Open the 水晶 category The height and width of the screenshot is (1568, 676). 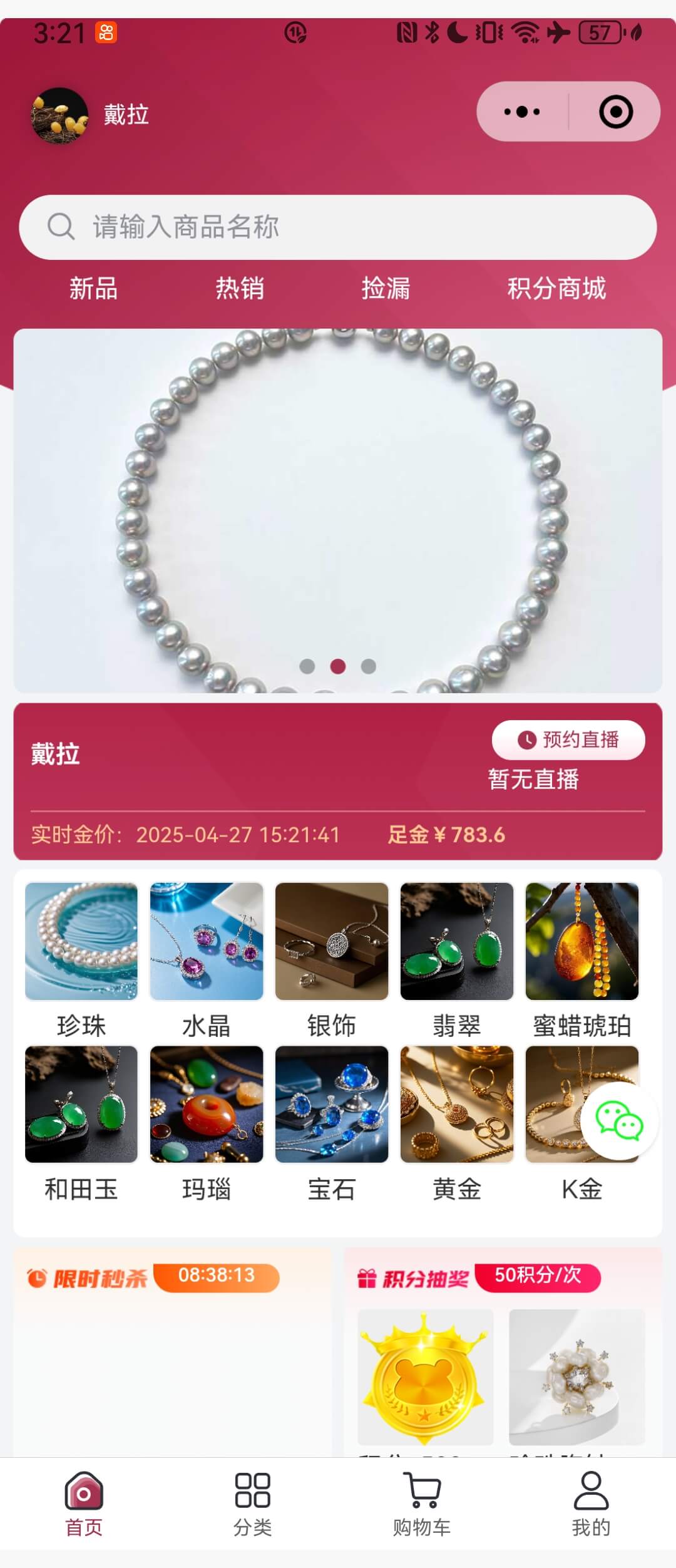point(207,958)
